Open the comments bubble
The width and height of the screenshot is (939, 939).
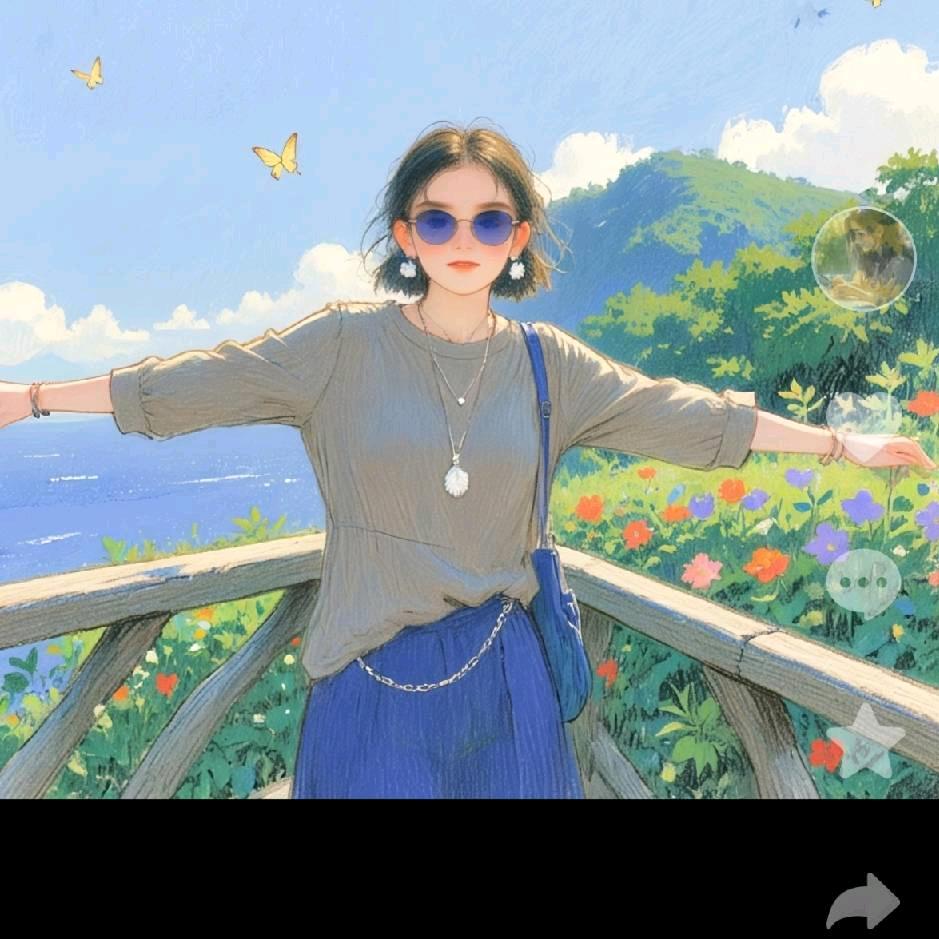[863, 582]
